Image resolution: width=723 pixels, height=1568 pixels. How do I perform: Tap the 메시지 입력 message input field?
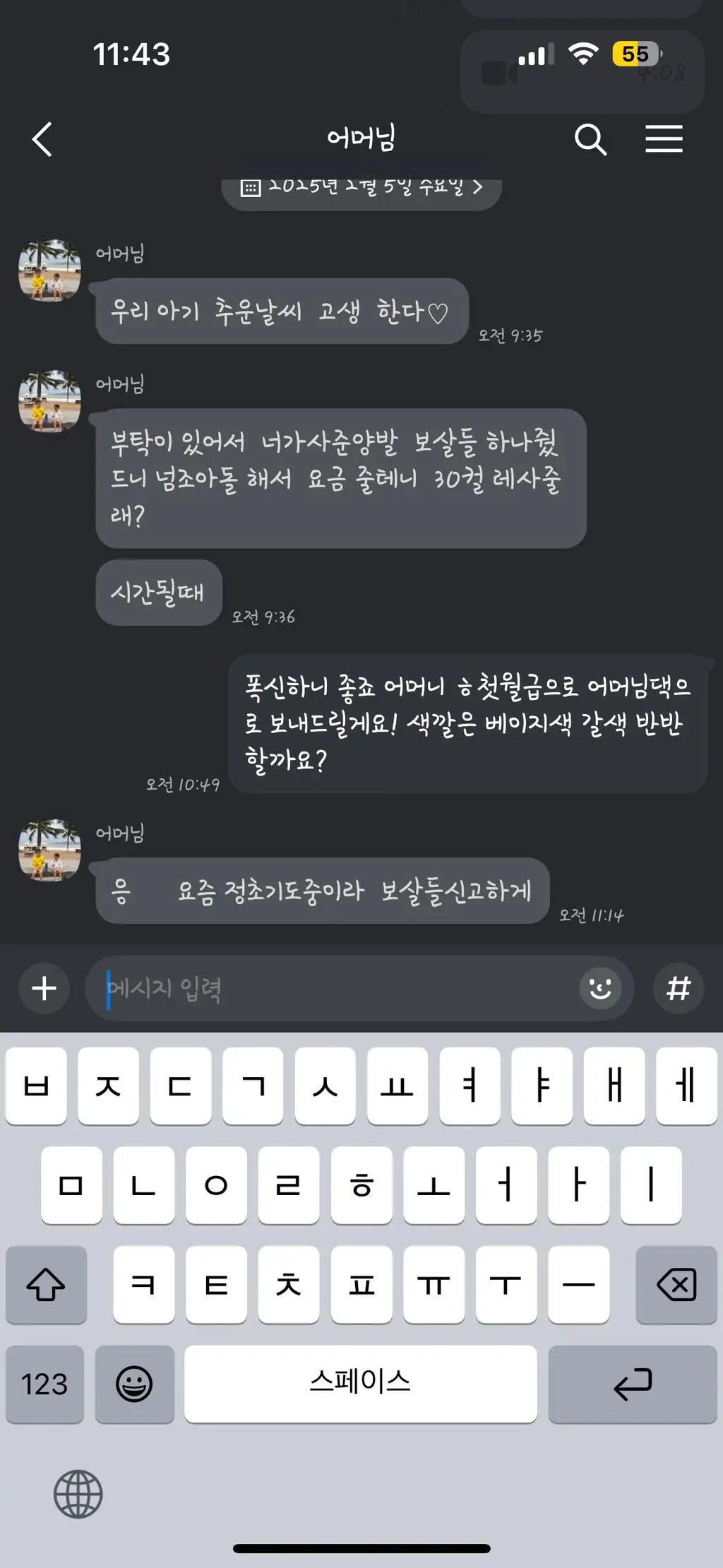(x=282, y=989)
